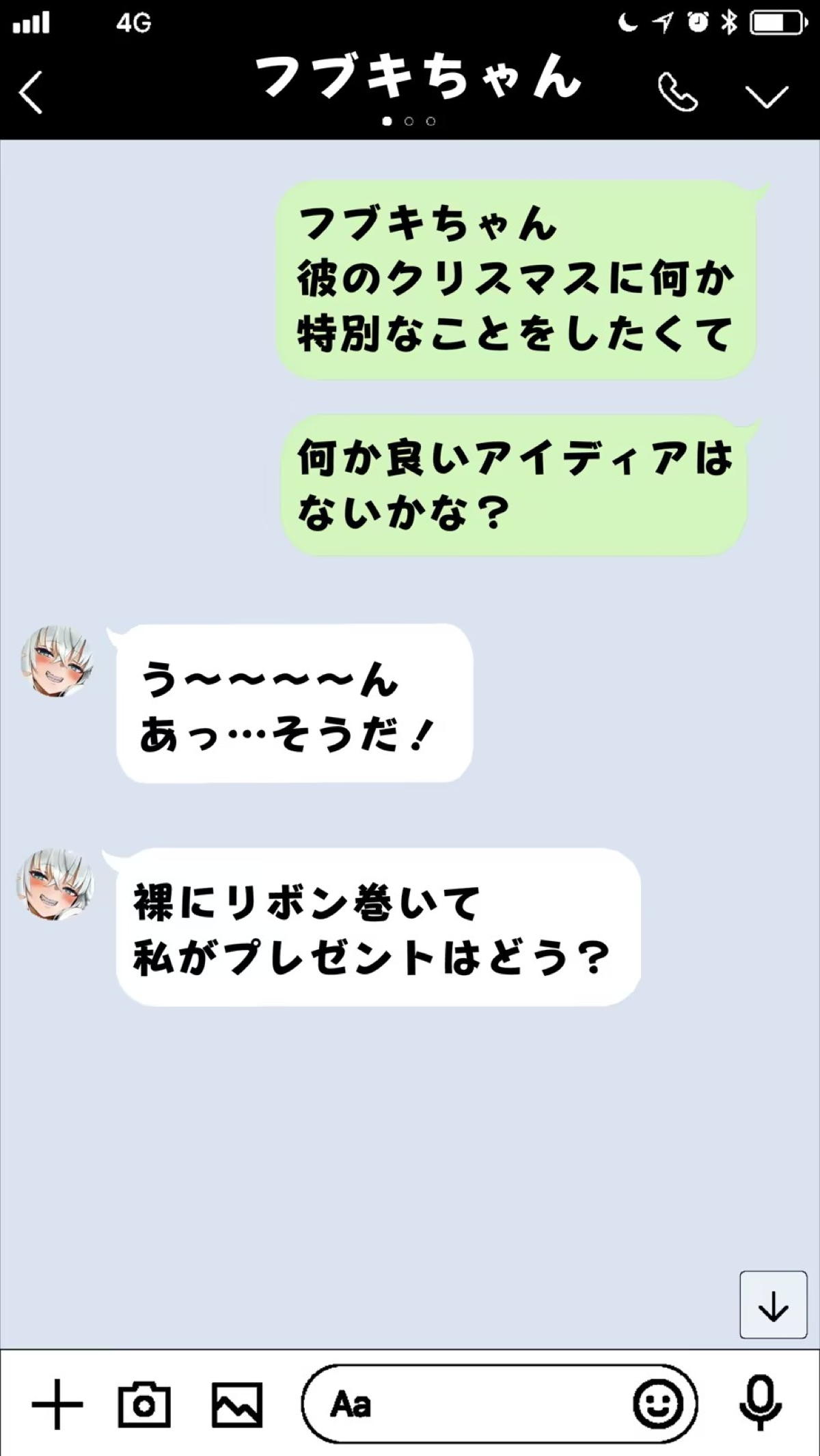The height and width of the screenshot is (1456, 820).
Task: Start a voice call with フブキちゃん
Action: [x=676, y=92]
